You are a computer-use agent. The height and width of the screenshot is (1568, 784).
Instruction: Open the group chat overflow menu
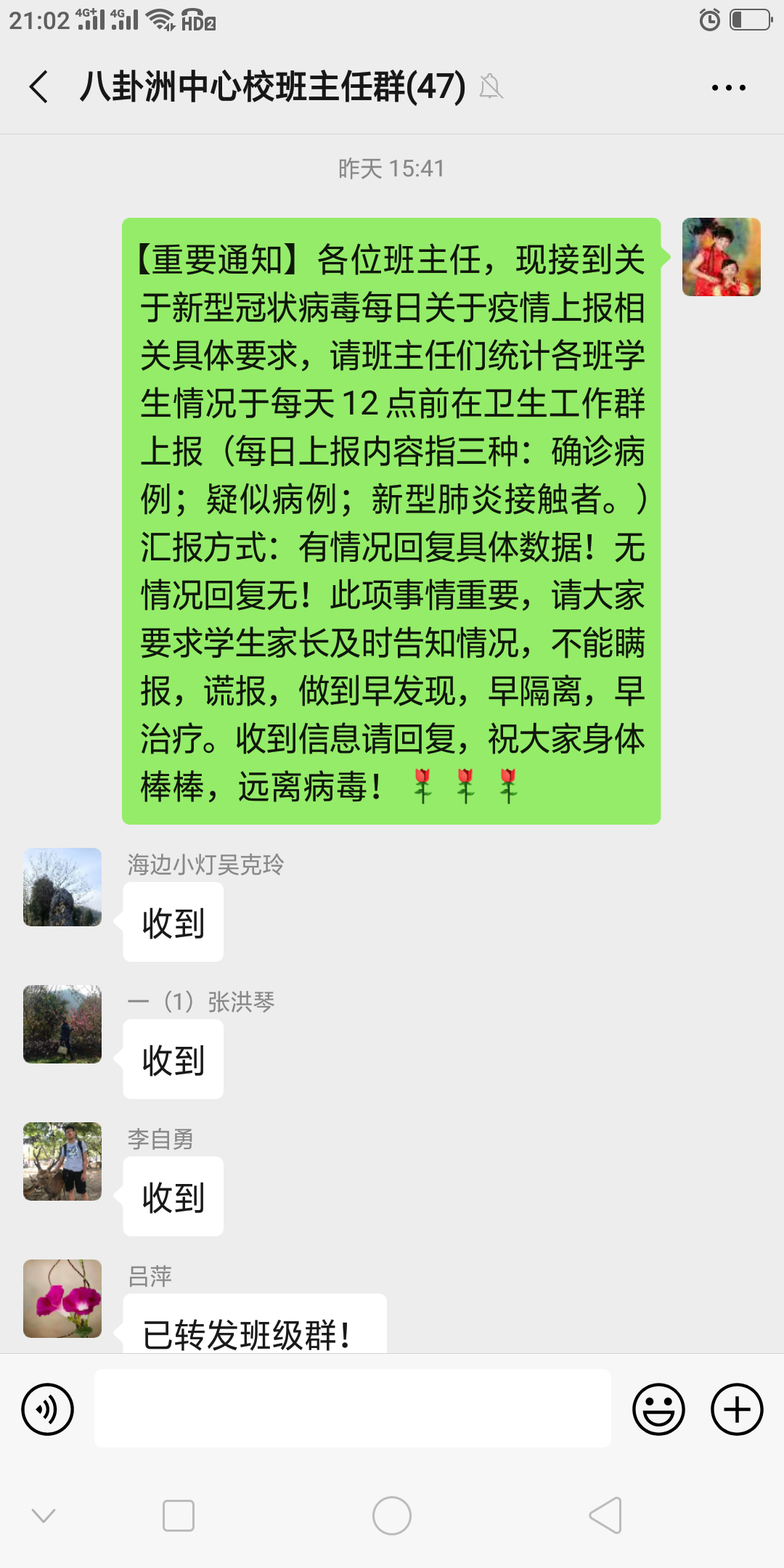click(728, 88)
